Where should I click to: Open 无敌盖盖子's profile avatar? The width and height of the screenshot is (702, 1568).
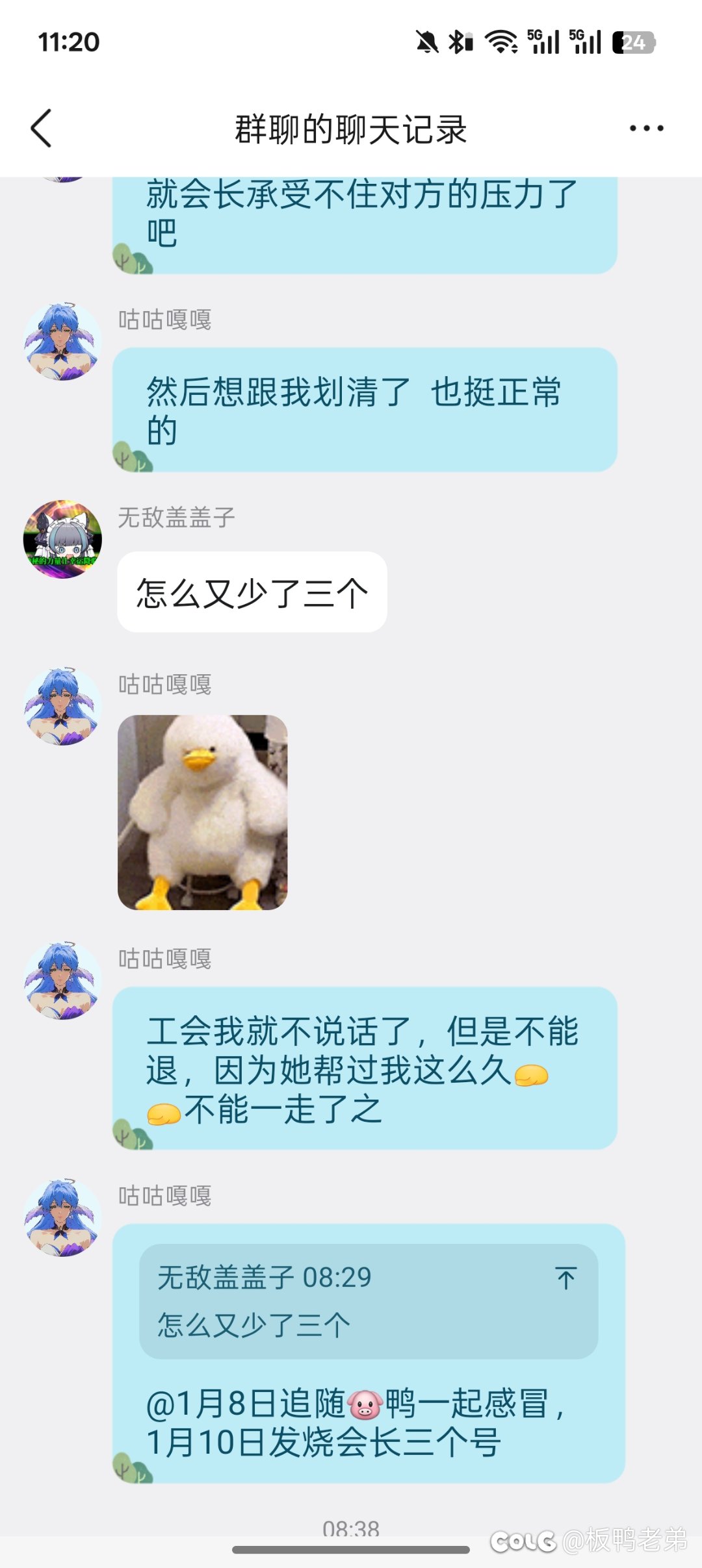click(62, 539)
